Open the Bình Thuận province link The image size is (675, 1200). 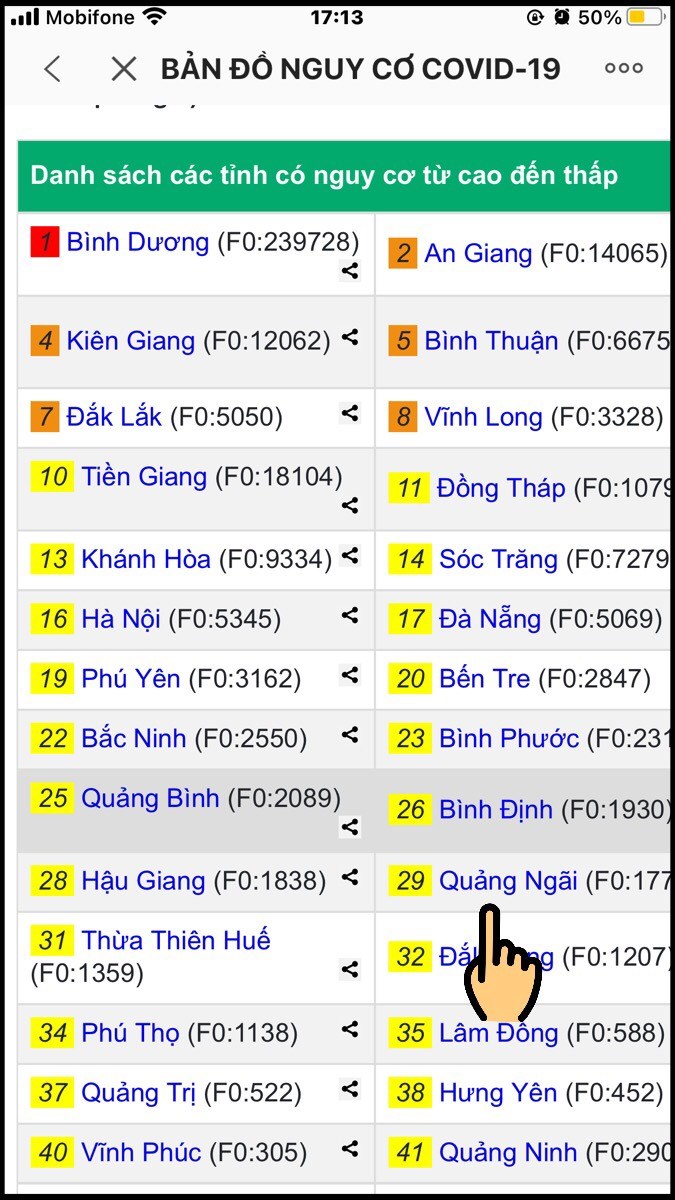coord(491,341)
